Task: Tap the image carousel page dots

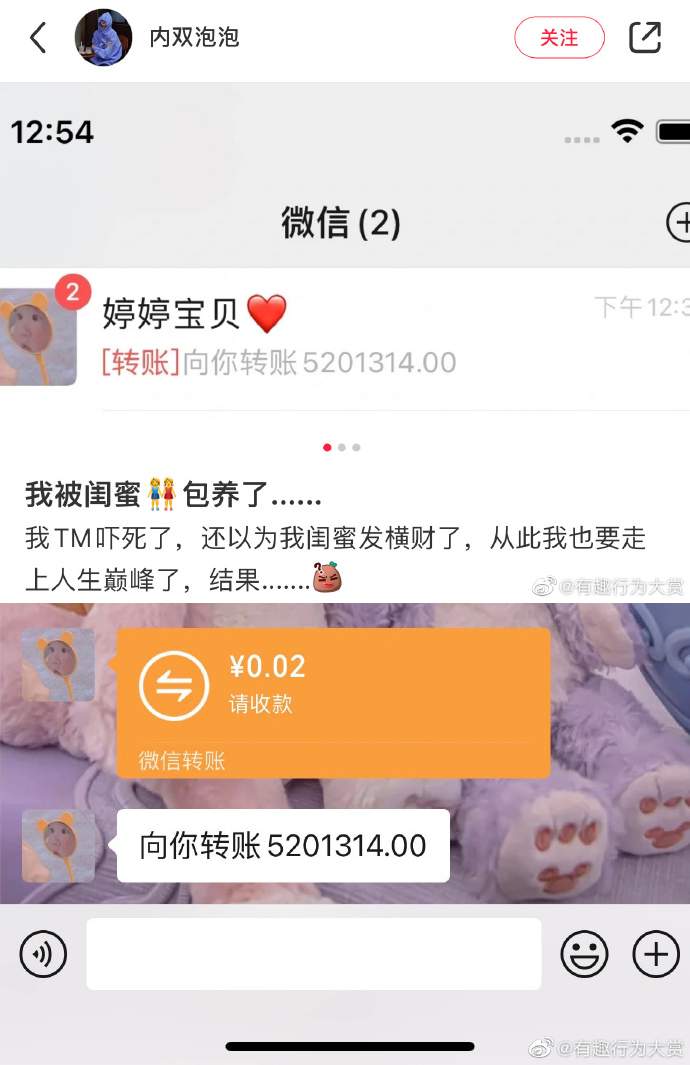Action: (342, 447)
